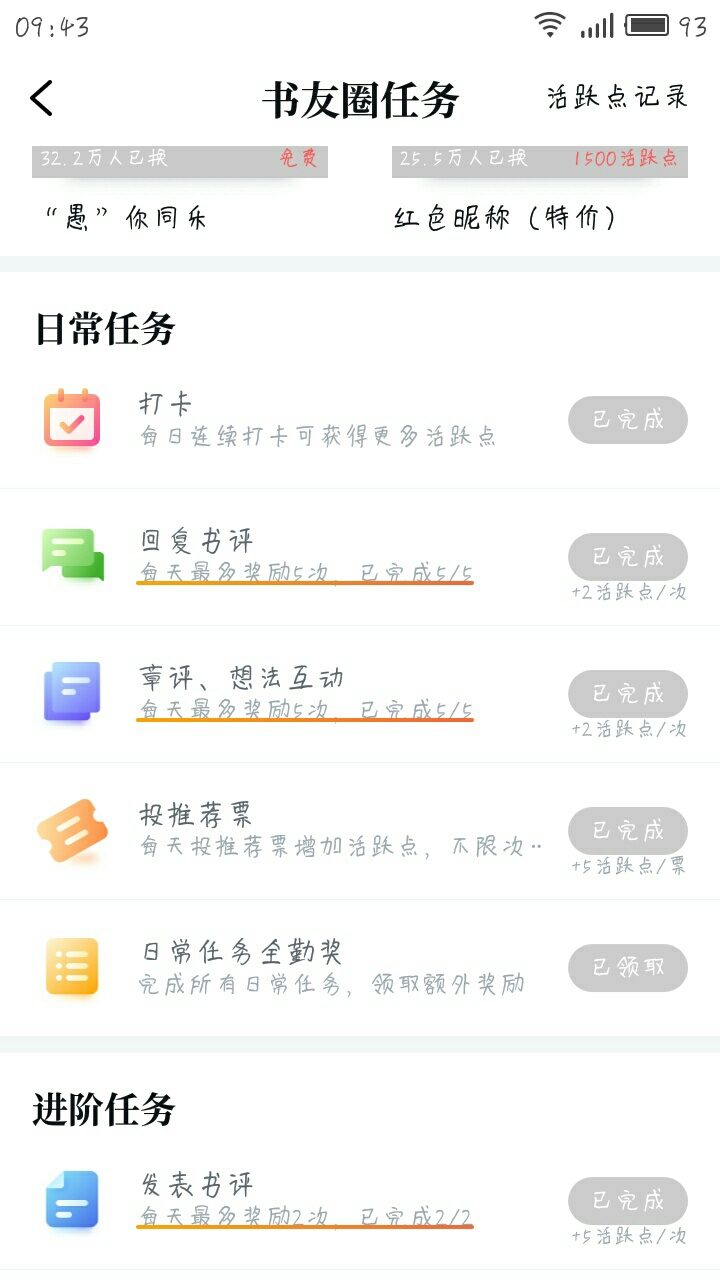Tap the 已完成 button for 打卡
720x1280 pixels.
(628, 420)
